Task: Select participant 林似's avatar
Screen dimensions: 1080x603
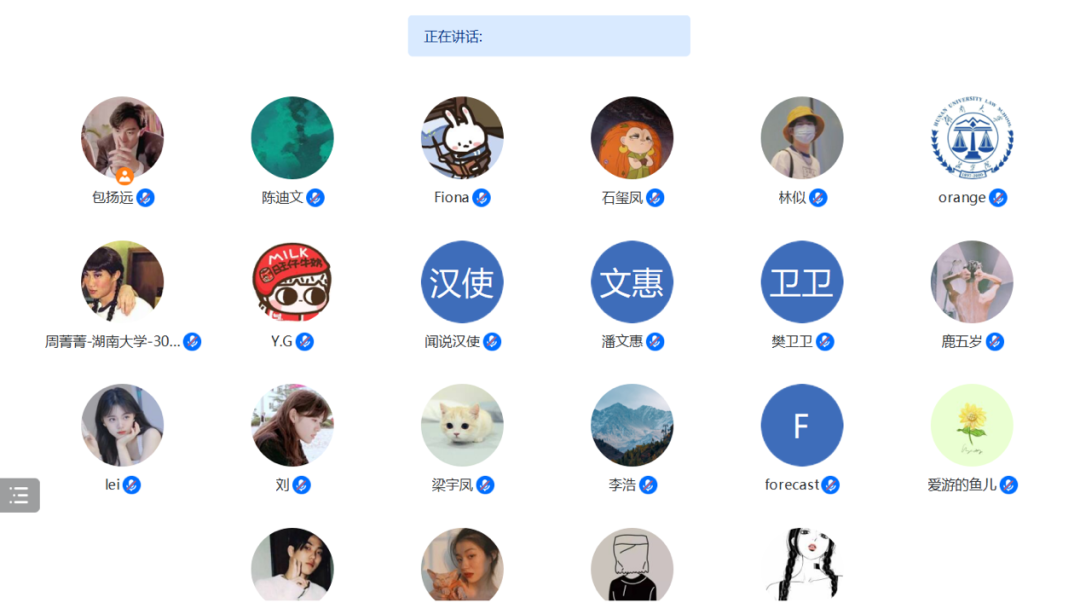Action: click(x=802, y=138)
